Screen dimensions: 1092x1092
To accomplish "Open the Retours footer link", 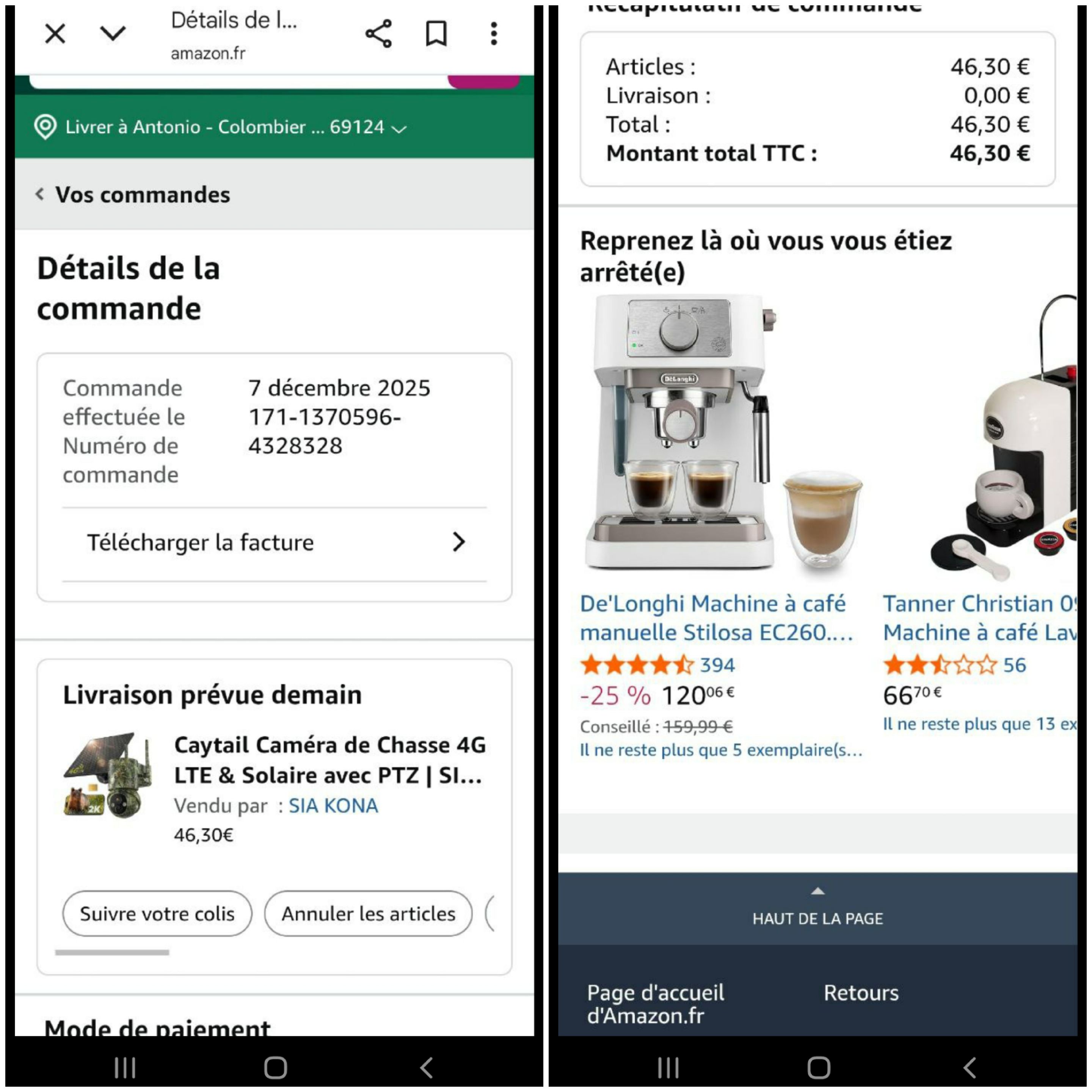I will click(x=860, y=993).
